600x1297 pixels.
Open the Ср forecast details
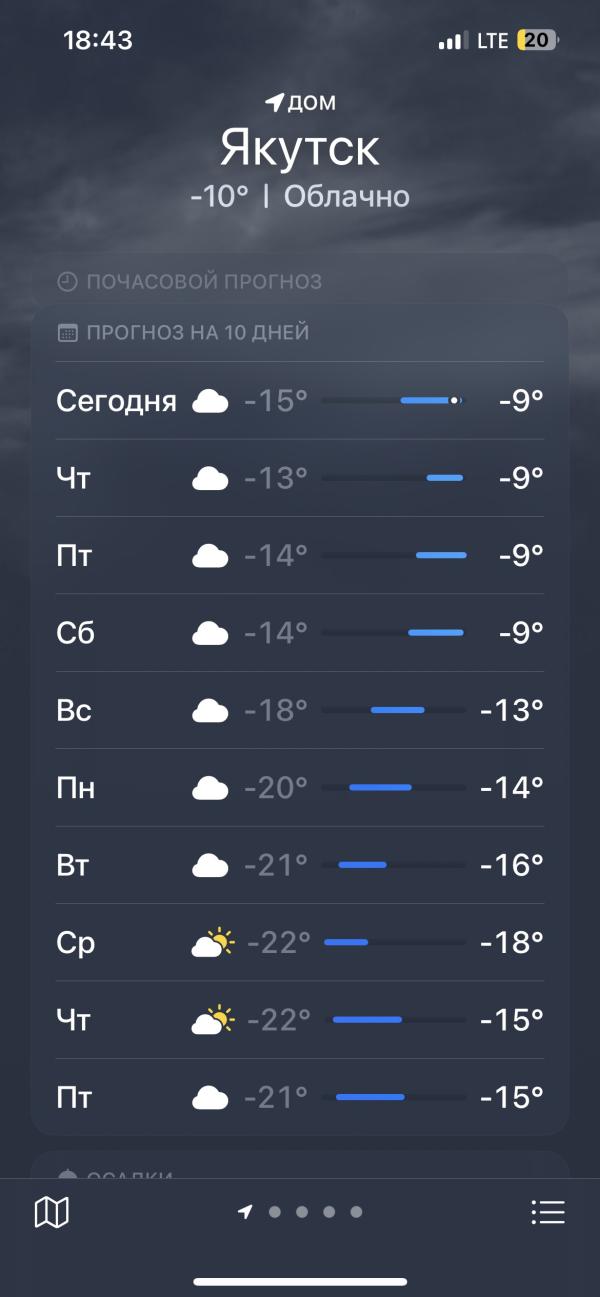pyautogui.click(x=300, y=942)
